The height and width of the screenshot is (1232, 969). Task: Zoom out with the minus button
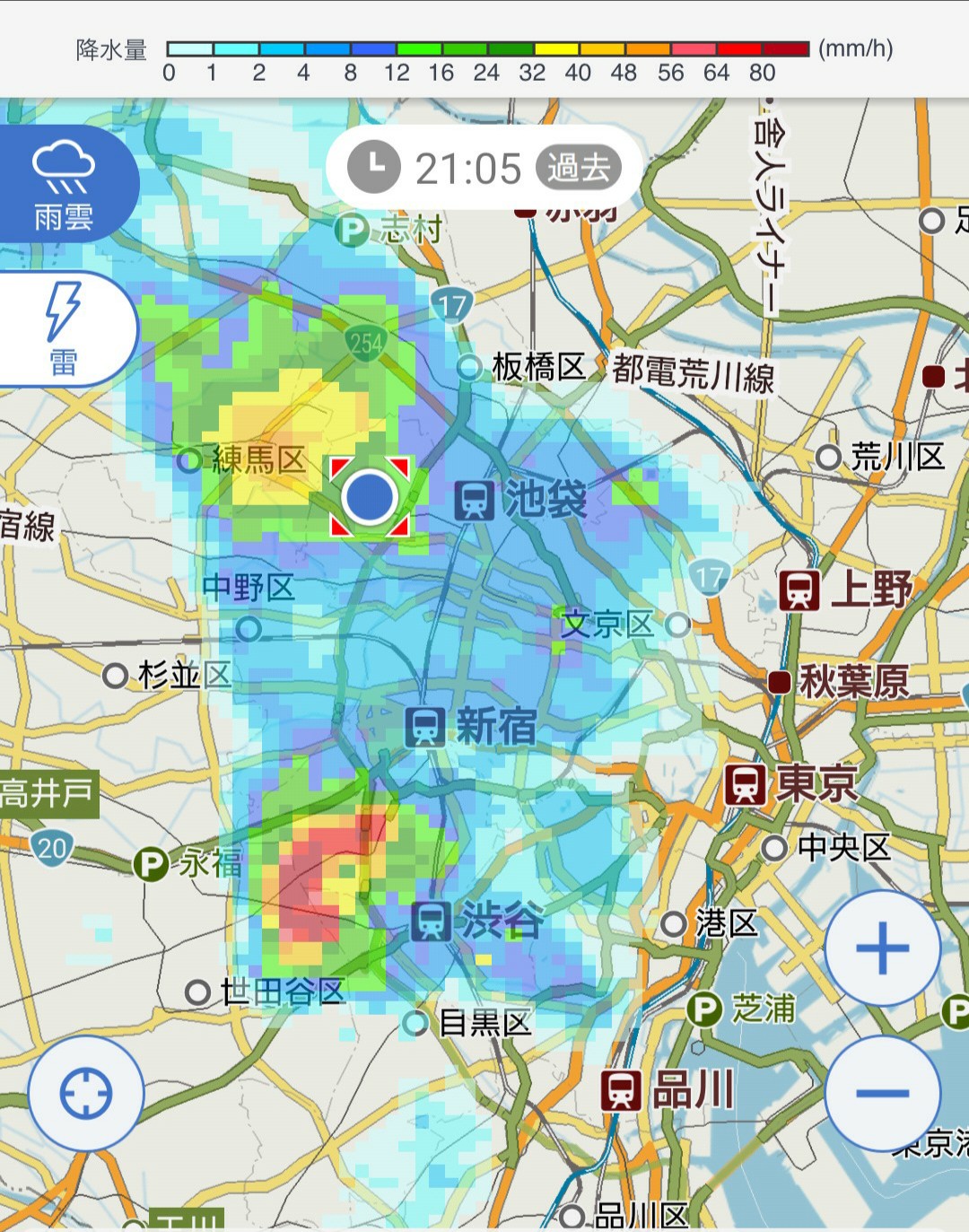[x=882, y=1092]
